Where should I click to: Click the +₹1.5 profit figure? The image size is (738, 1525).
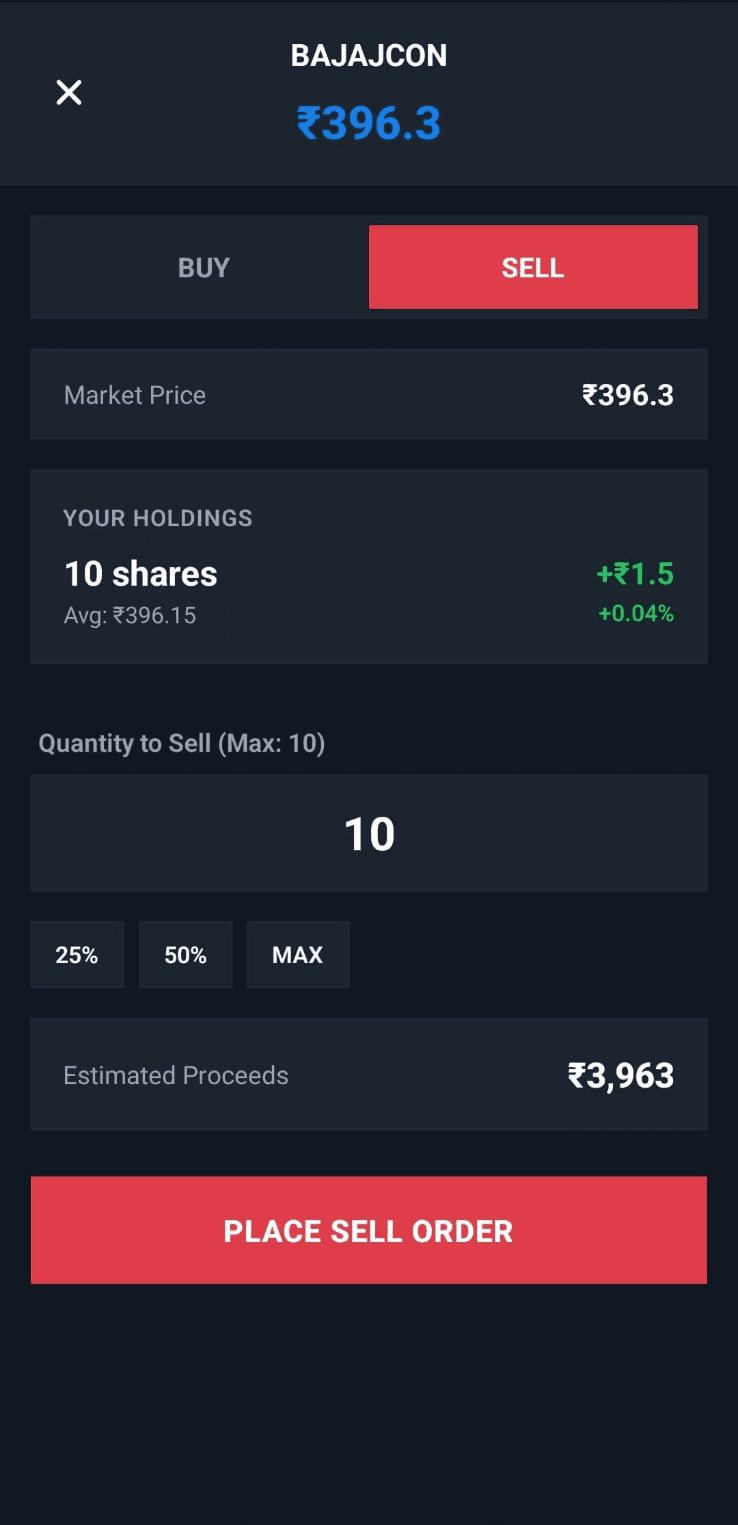pos(634,573)
